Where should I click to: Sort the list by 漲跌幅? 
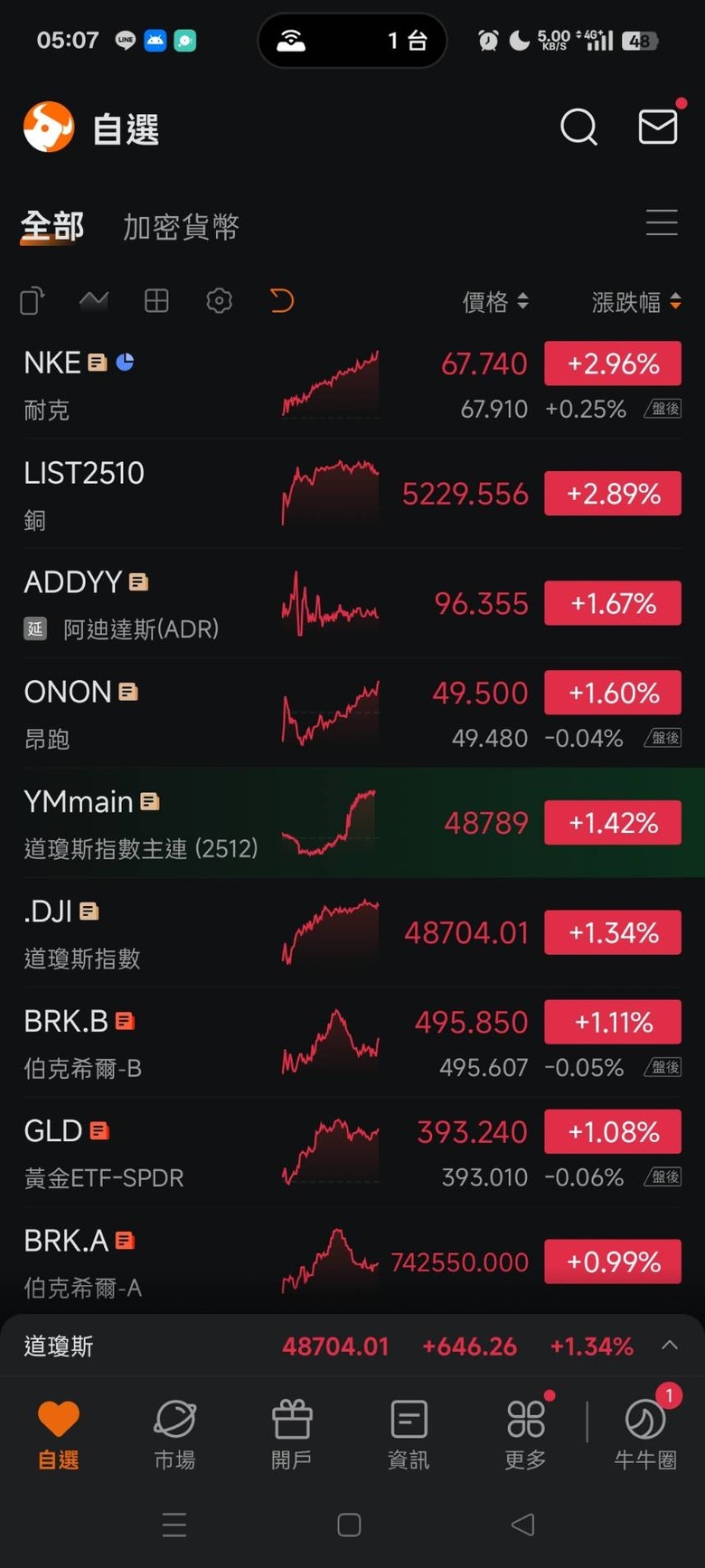pos(636,302)
